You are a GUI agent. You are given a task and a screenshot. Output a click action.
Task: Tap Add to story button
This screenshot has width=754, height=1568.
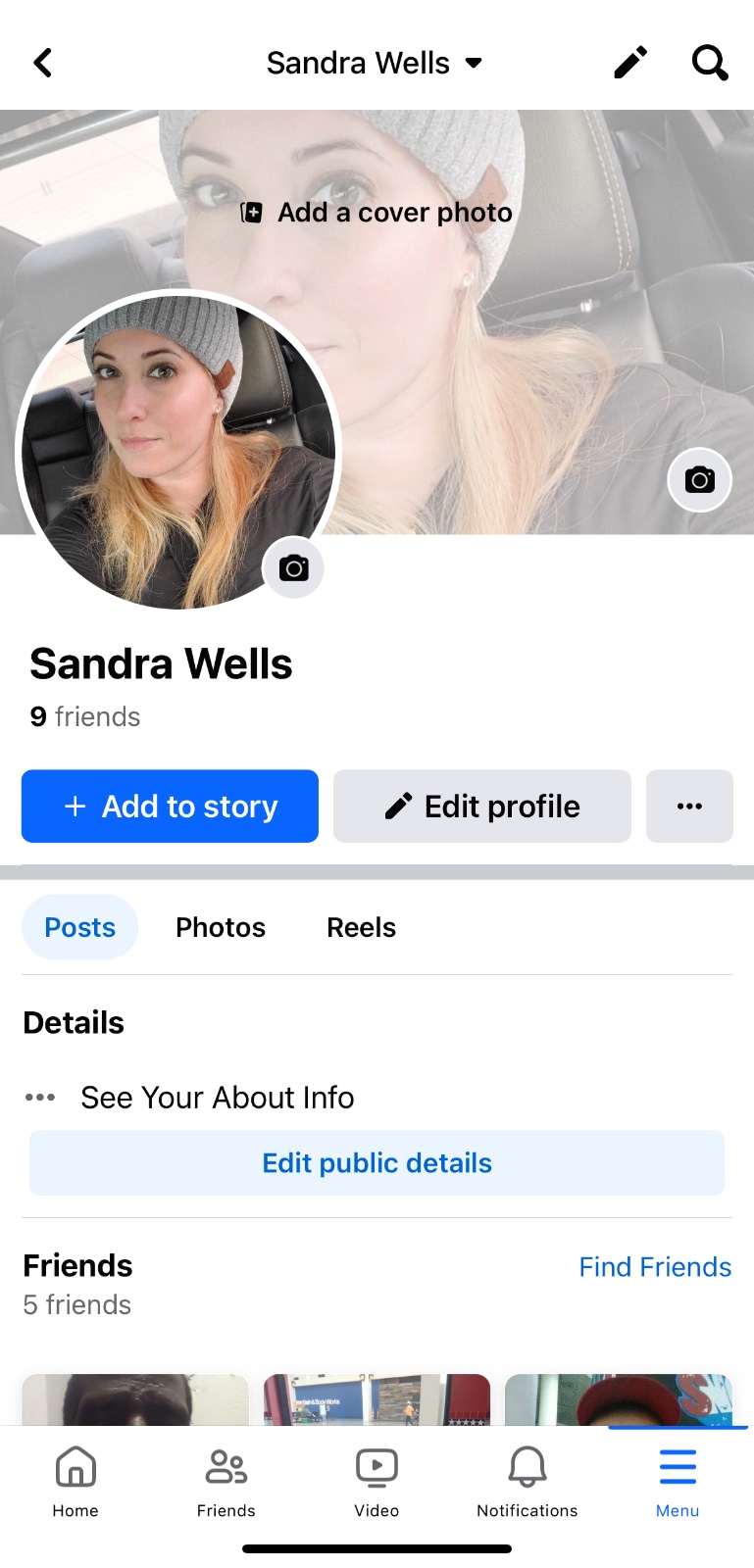pyautogui.click(x=170, y=807)
